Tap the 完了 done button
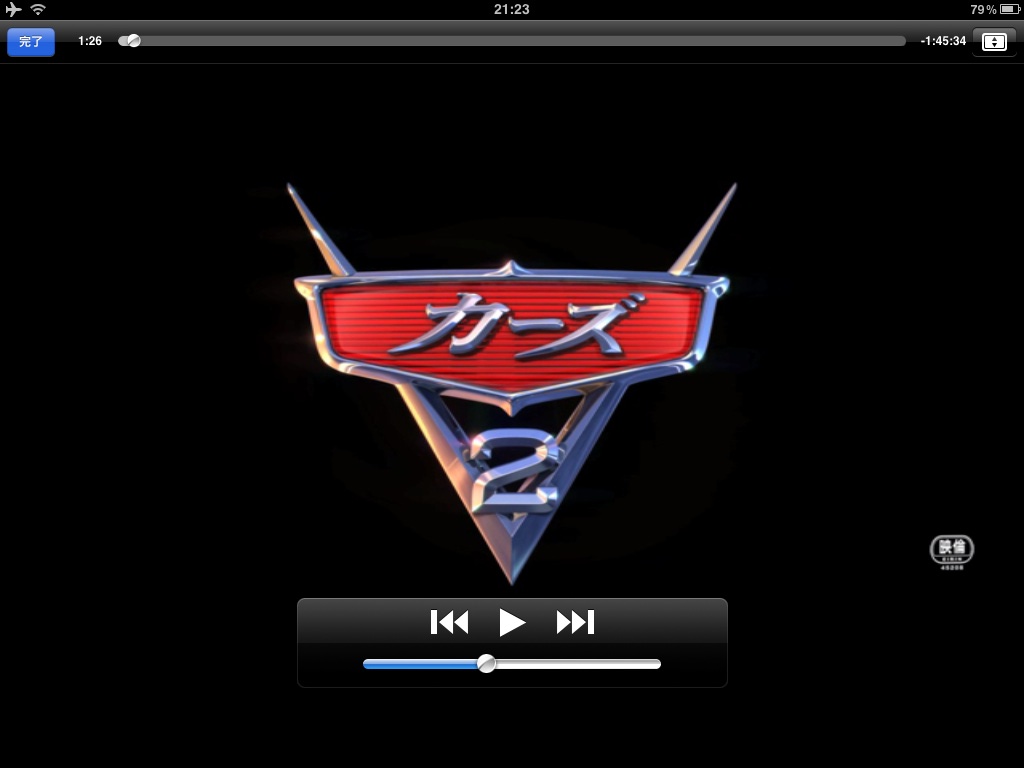Viewport: 1024px width, 768px height. (31, 42)
